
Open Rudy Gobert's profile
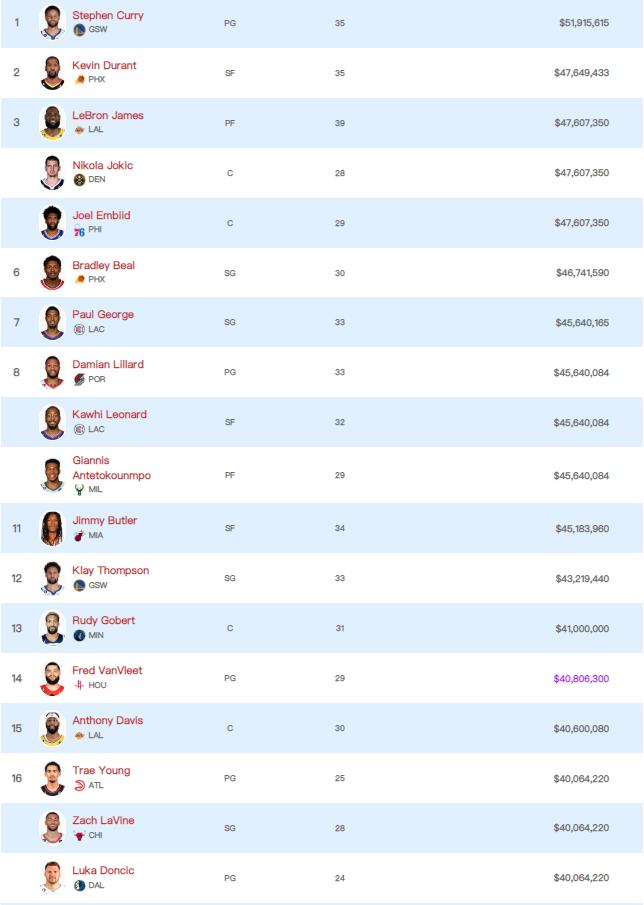pyautogui.click(x=103, y=620)
